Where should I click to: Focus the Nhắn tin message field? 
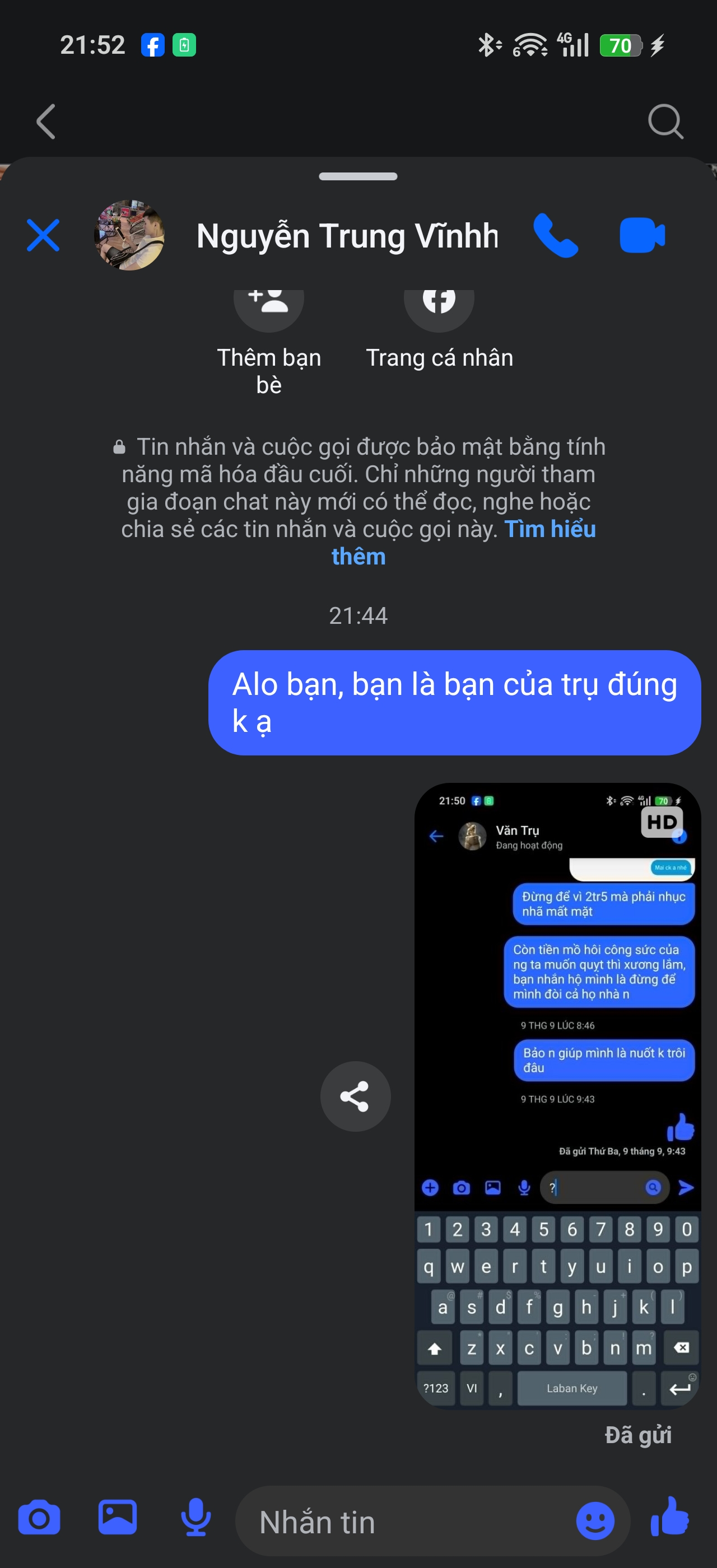click(402, 1522)
